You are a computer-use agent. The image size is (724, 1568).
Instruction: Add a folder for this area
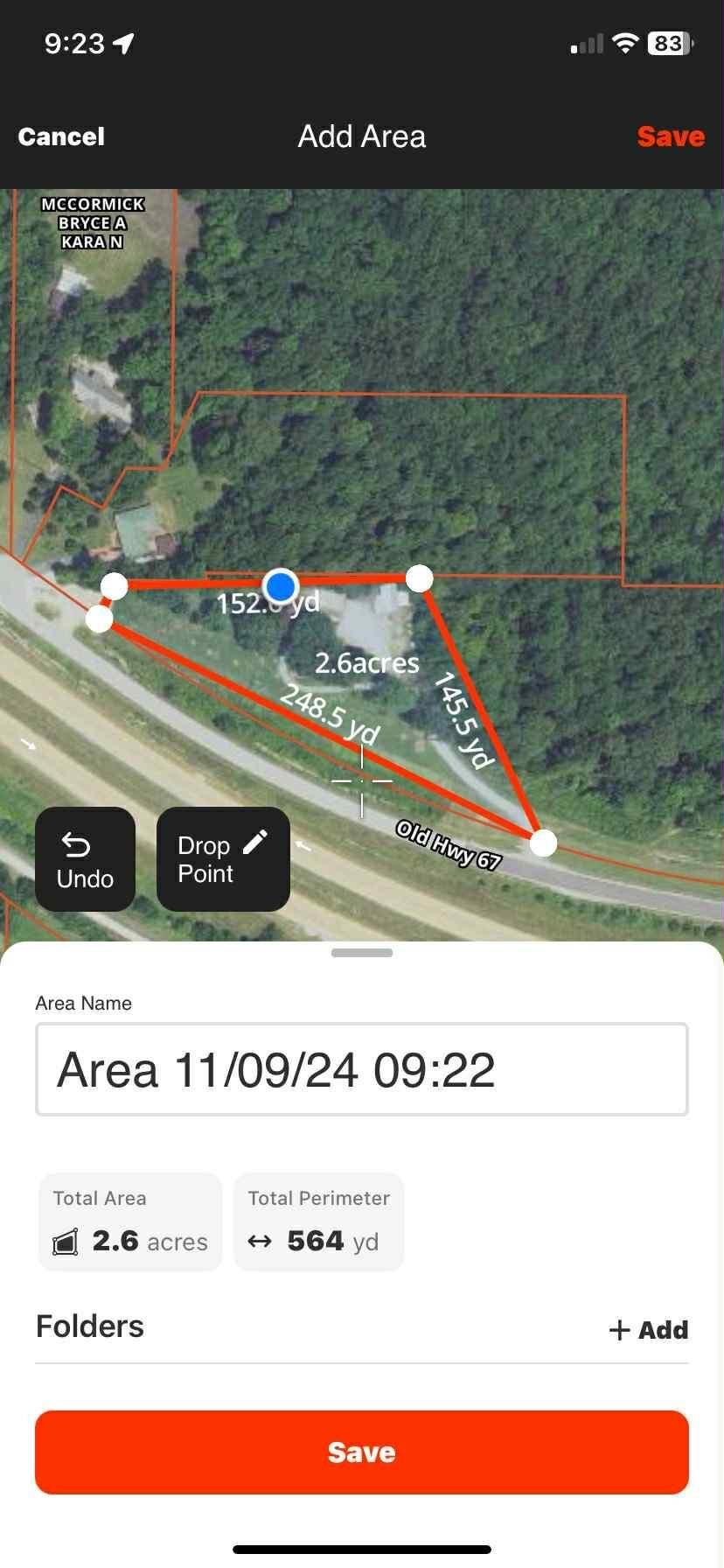coord(649,1330)
